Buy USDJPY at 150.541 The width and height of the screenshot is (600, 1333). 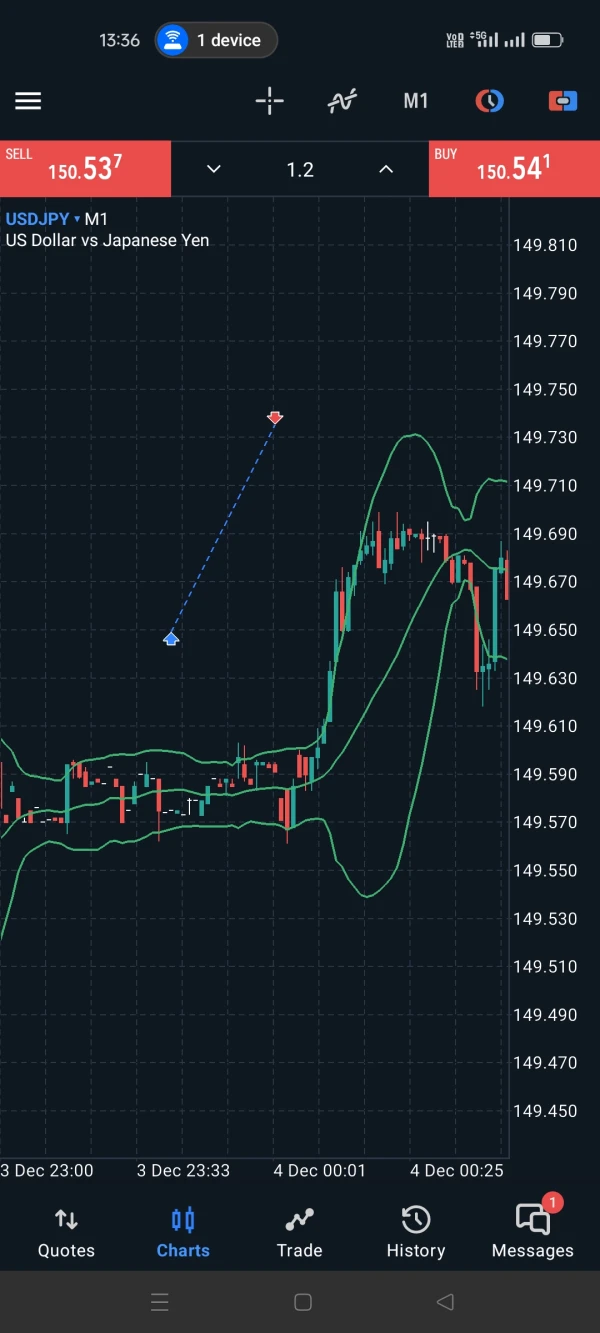514,169
